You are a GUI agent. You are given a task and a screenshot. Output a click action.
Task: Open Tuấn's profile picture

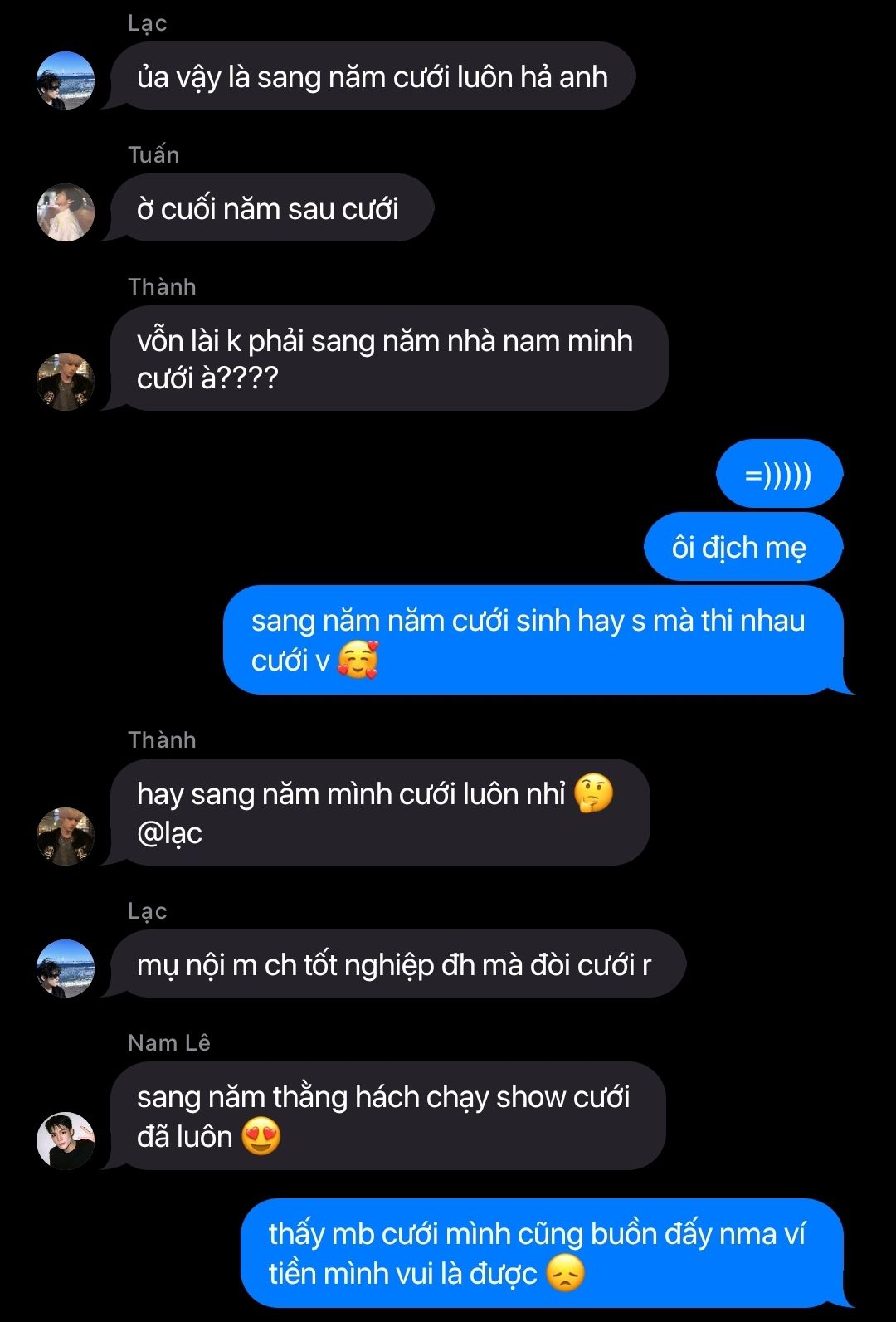tap(66, 212)
